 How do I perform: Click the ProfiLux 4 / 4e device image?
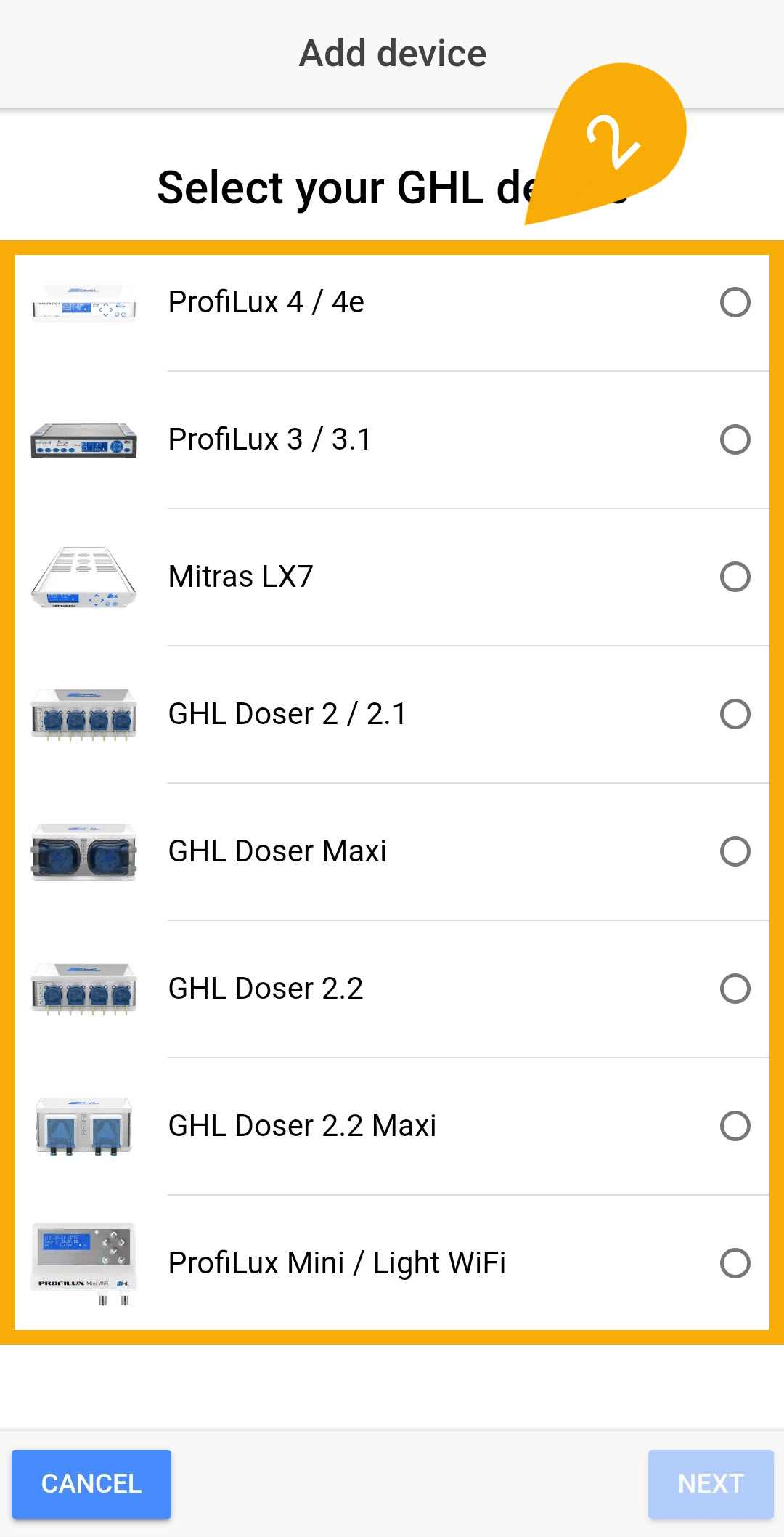pyautogui.click(x=83, y=305)
